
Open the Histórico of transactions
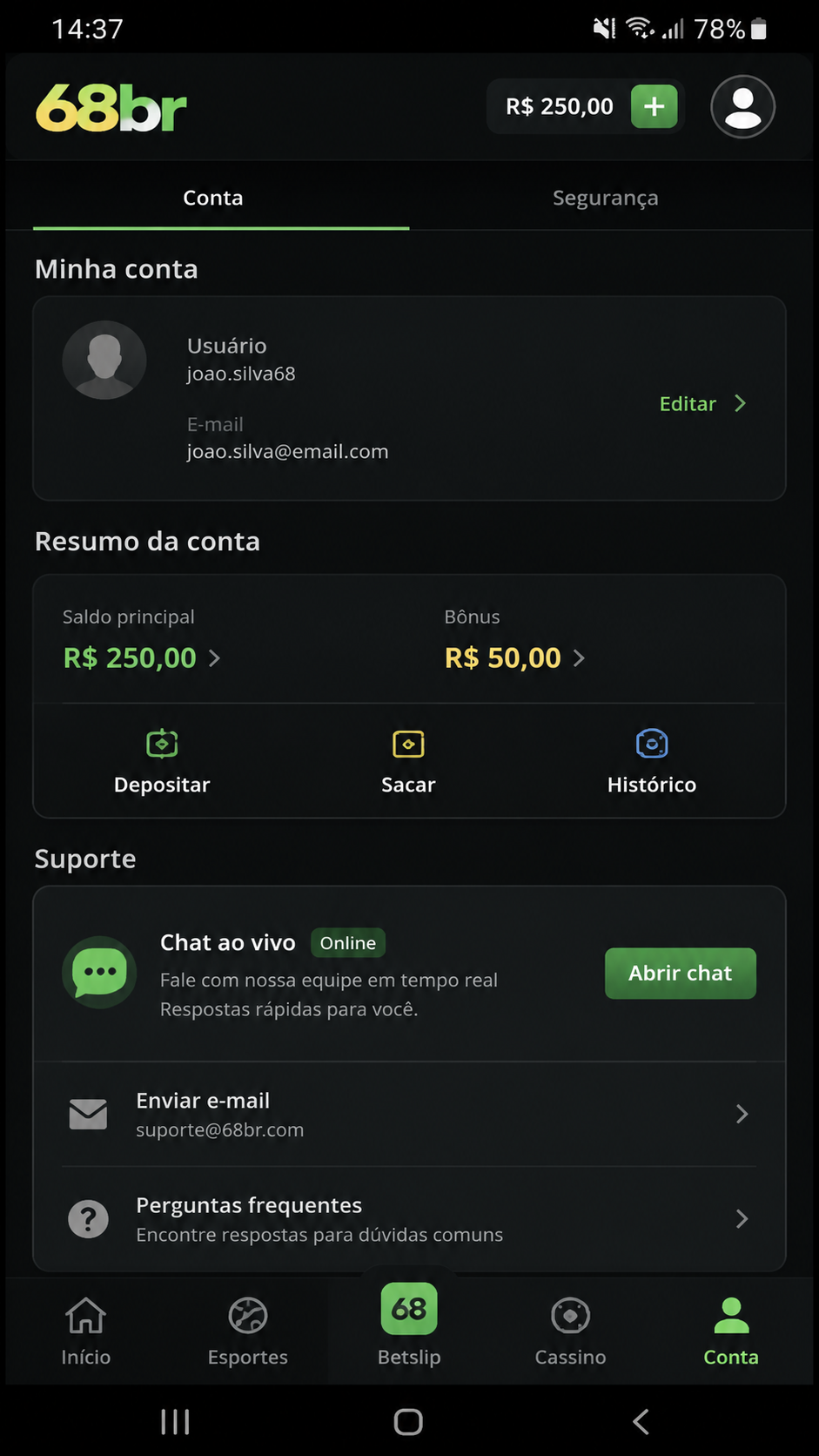(652, 762)
